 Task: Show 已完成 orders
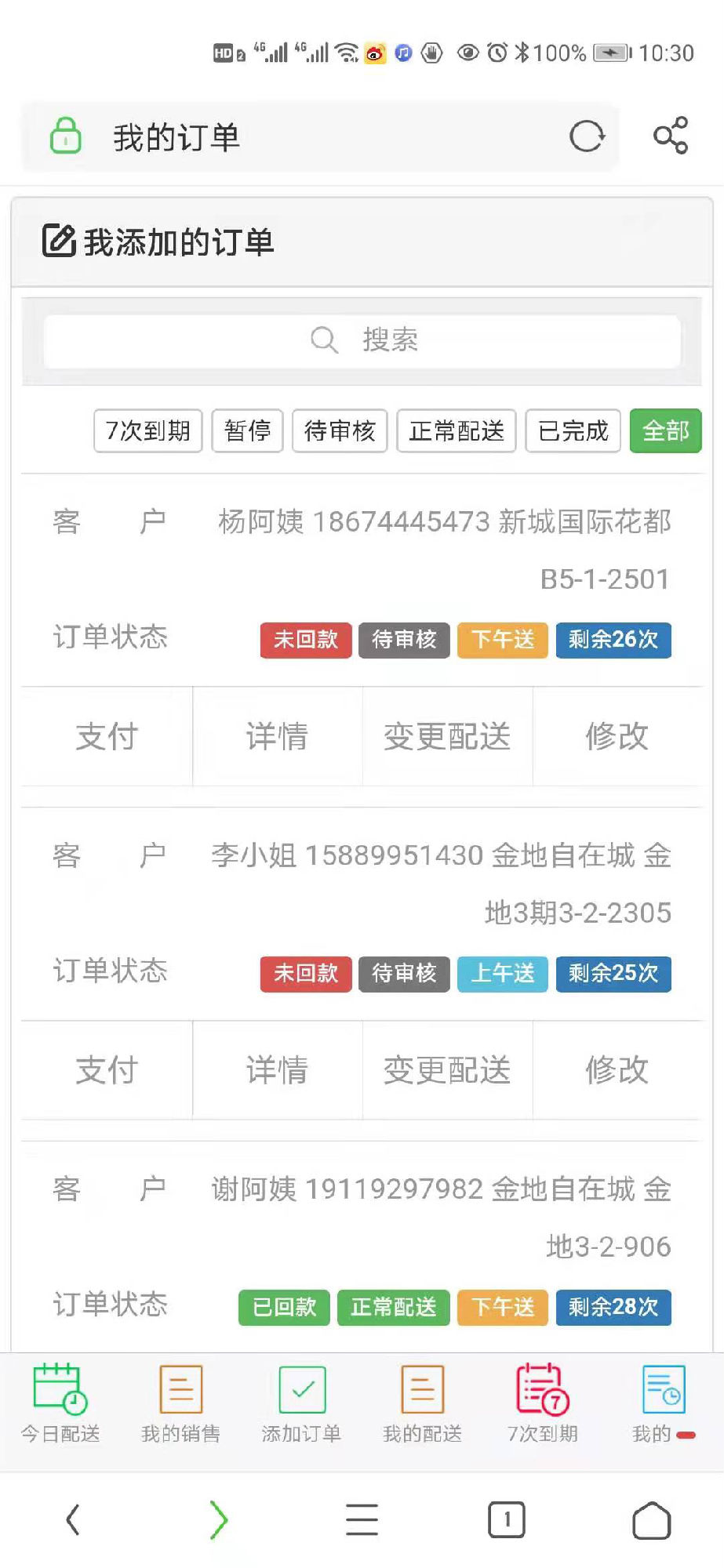coord(573,431)
